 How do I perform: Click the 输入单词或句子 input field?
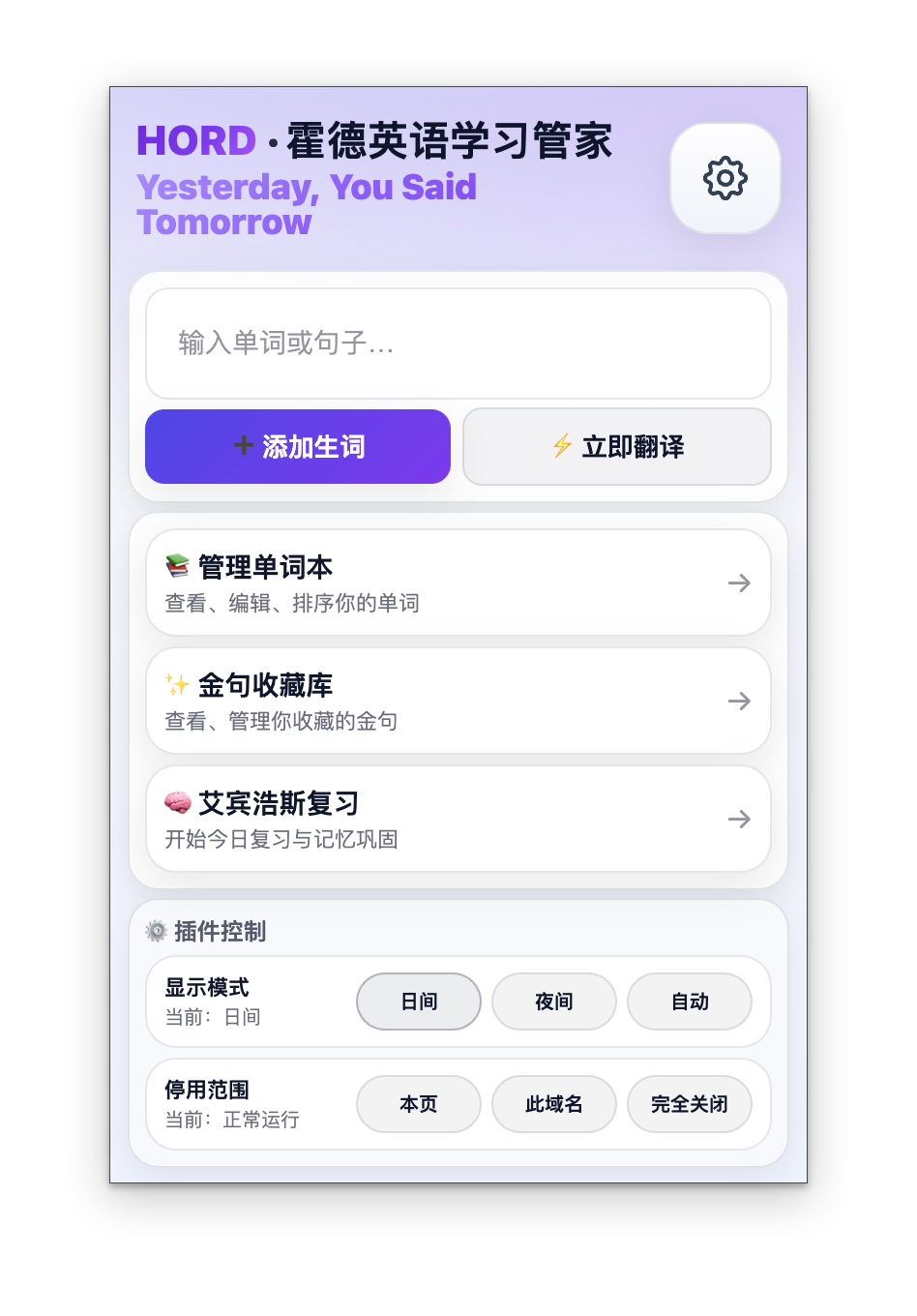click(x=458, y=344)
